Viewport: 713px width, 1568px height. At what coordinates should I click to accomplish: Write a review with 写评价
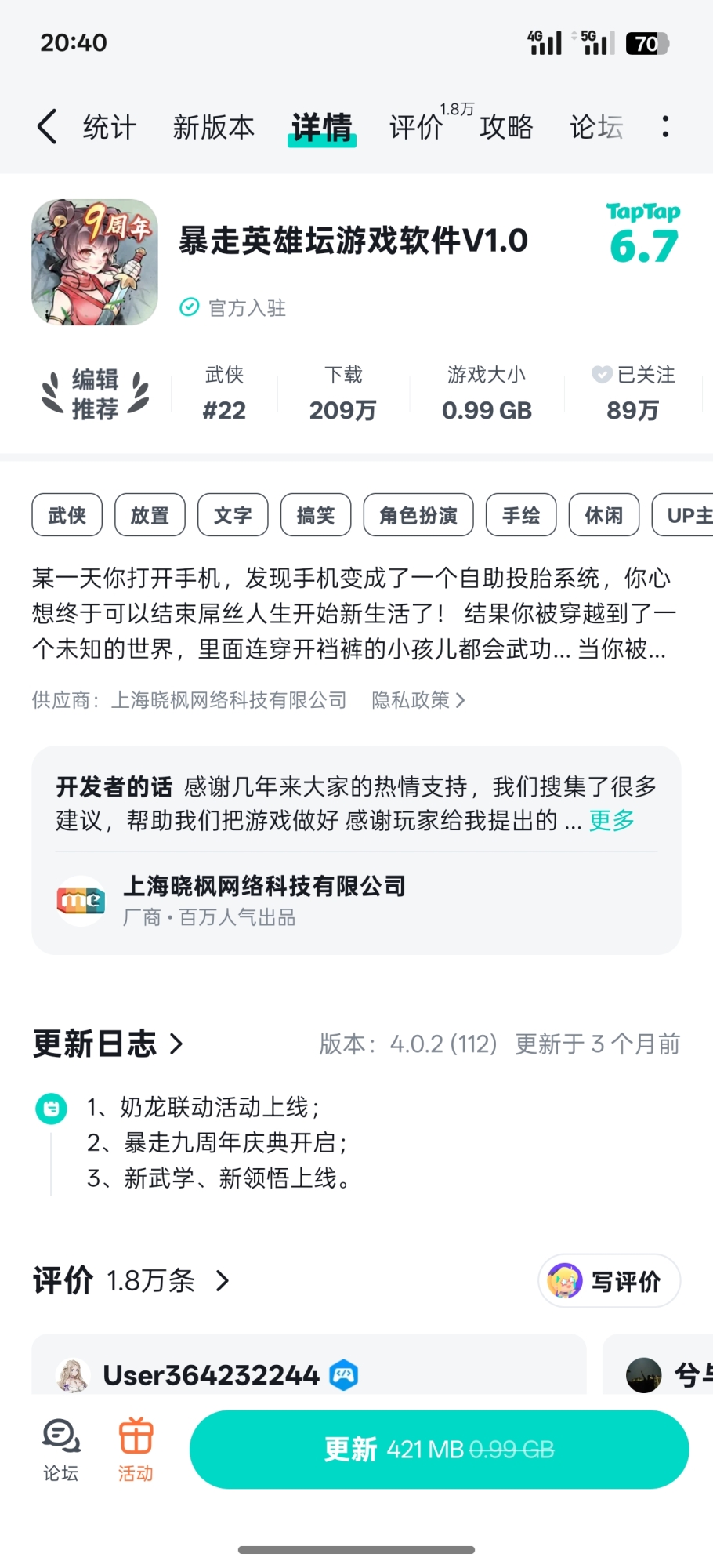[609, 1281]
